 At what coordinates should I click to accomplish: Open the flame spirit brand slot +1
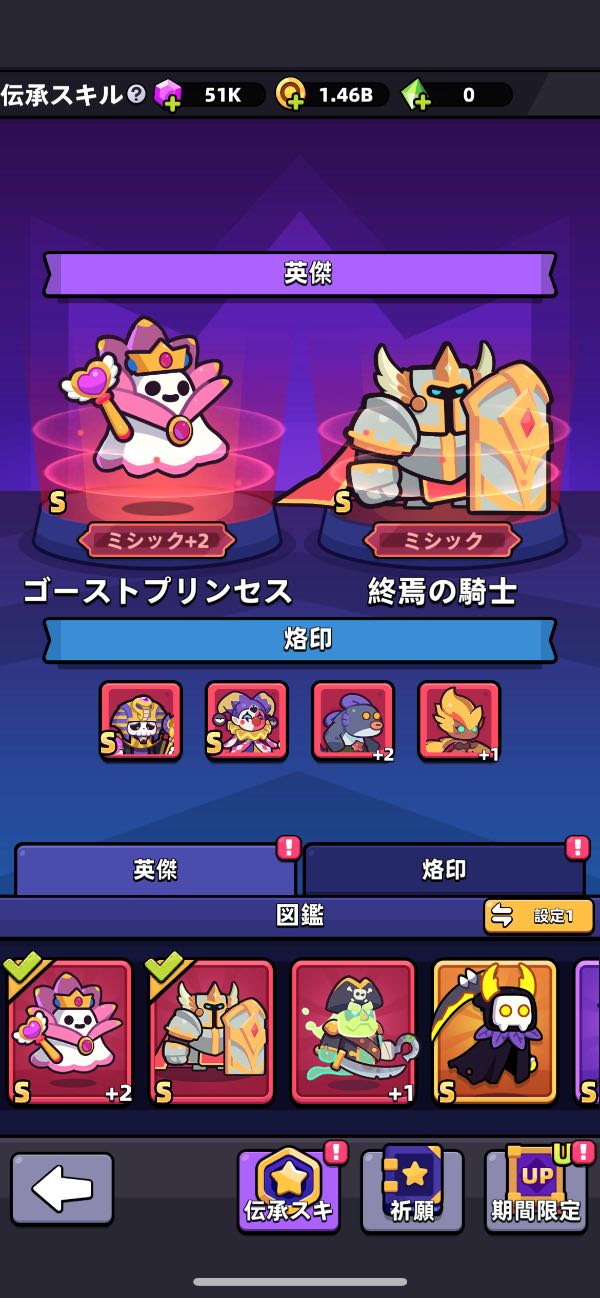click(x=459, y=721)
